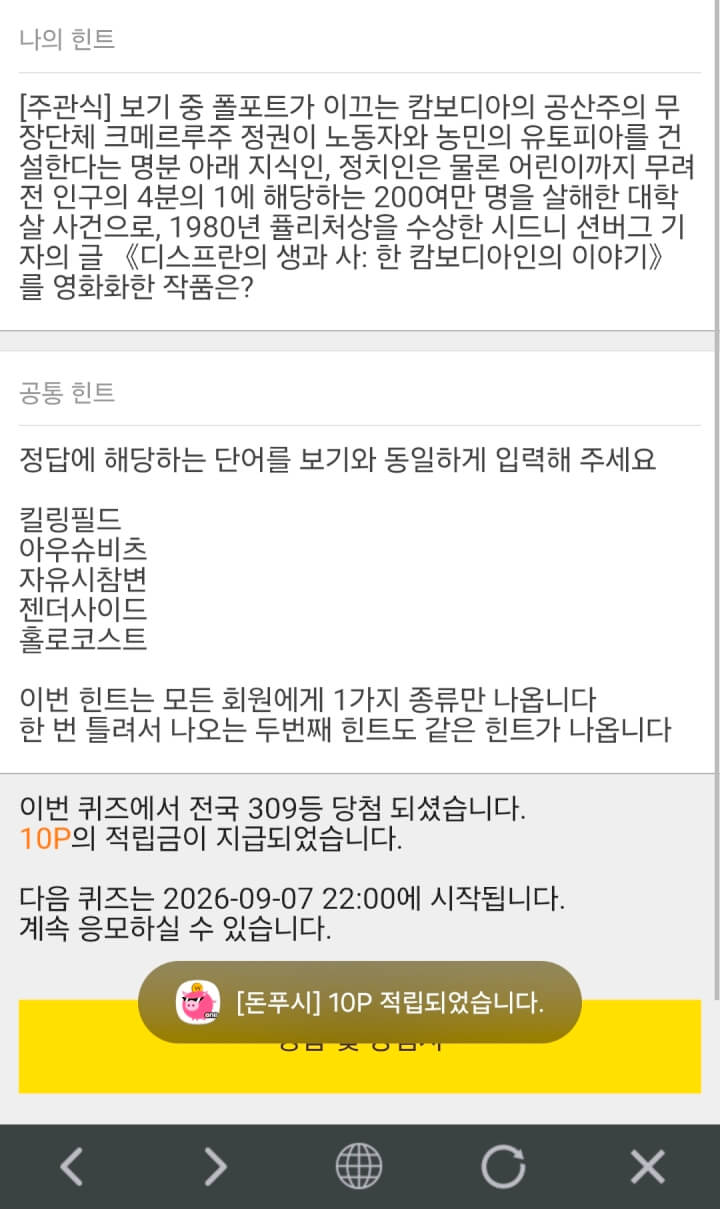Image resolution: width=720 pixels, height=1209 pixels.
Task: Tap the yellow button behind the toast
Action: [360, 1046]
